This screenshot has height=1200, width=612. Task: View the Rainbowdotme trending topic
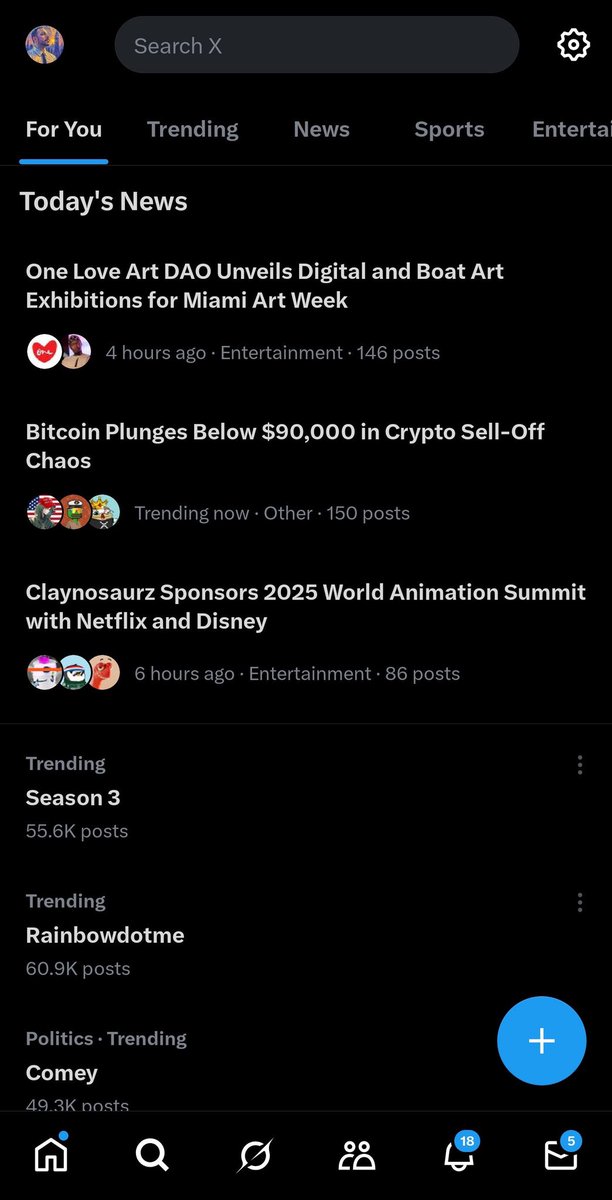105,936
